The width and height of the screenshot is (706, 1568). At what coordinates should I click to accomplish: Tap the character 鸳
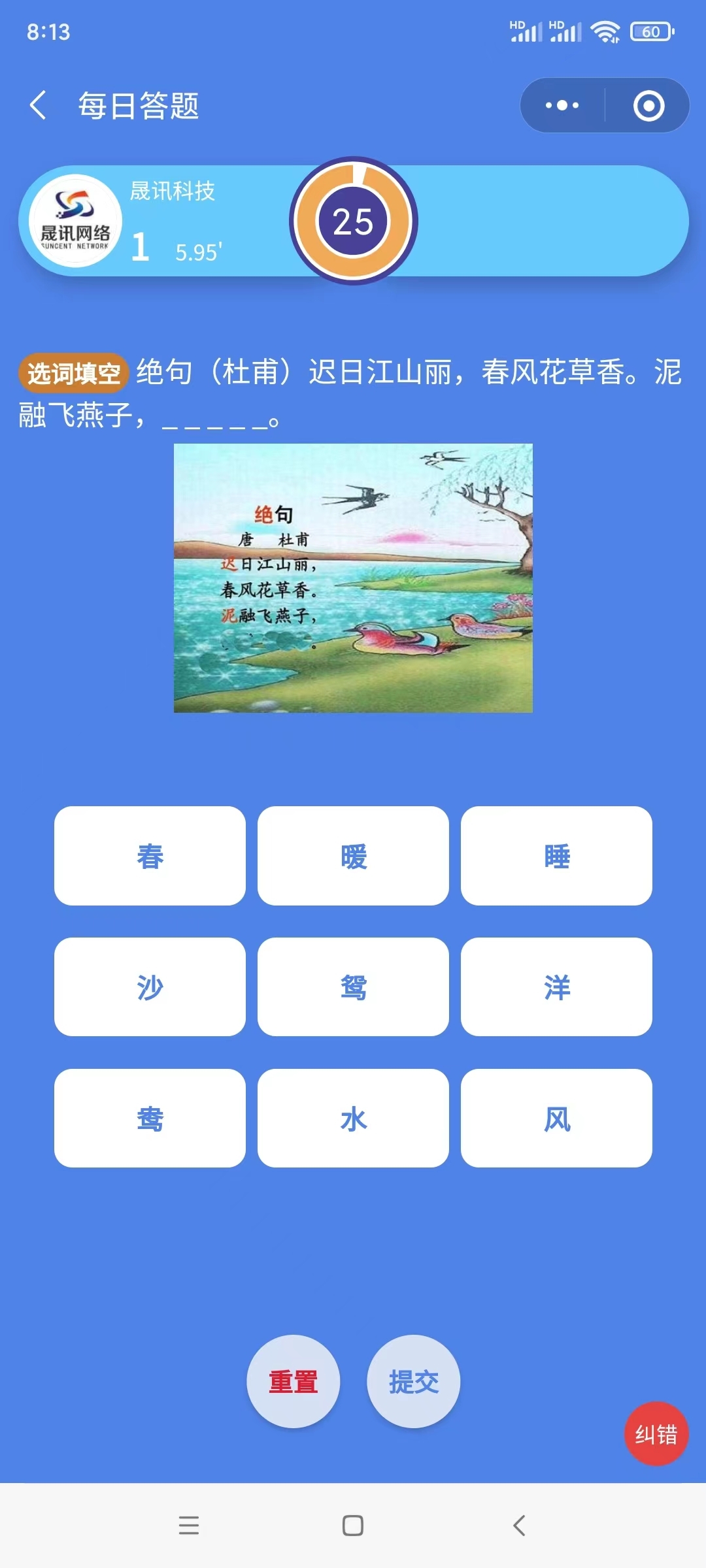pos(353,987)
